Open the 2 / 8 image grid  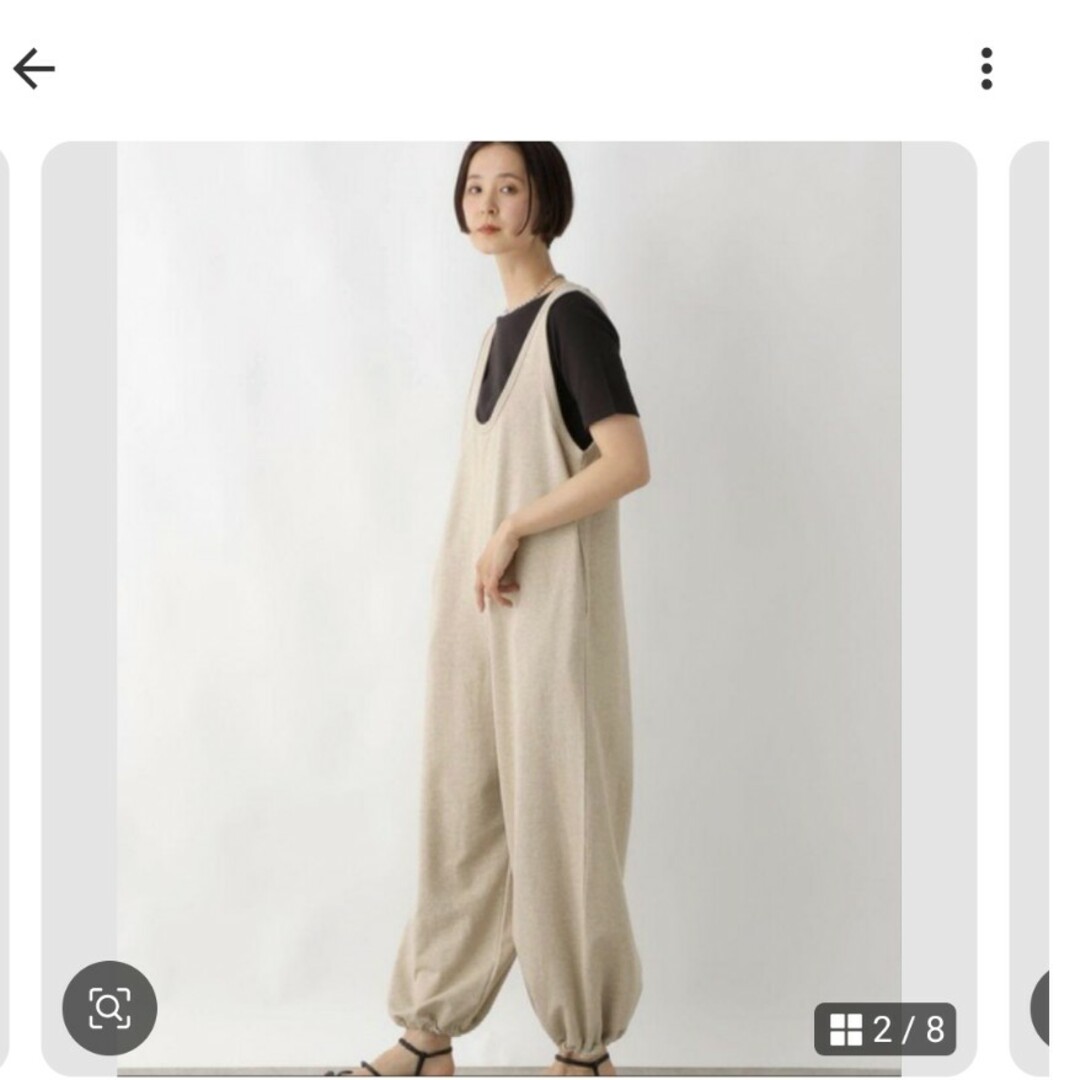pyautogui.click(x=885, y=1029)
